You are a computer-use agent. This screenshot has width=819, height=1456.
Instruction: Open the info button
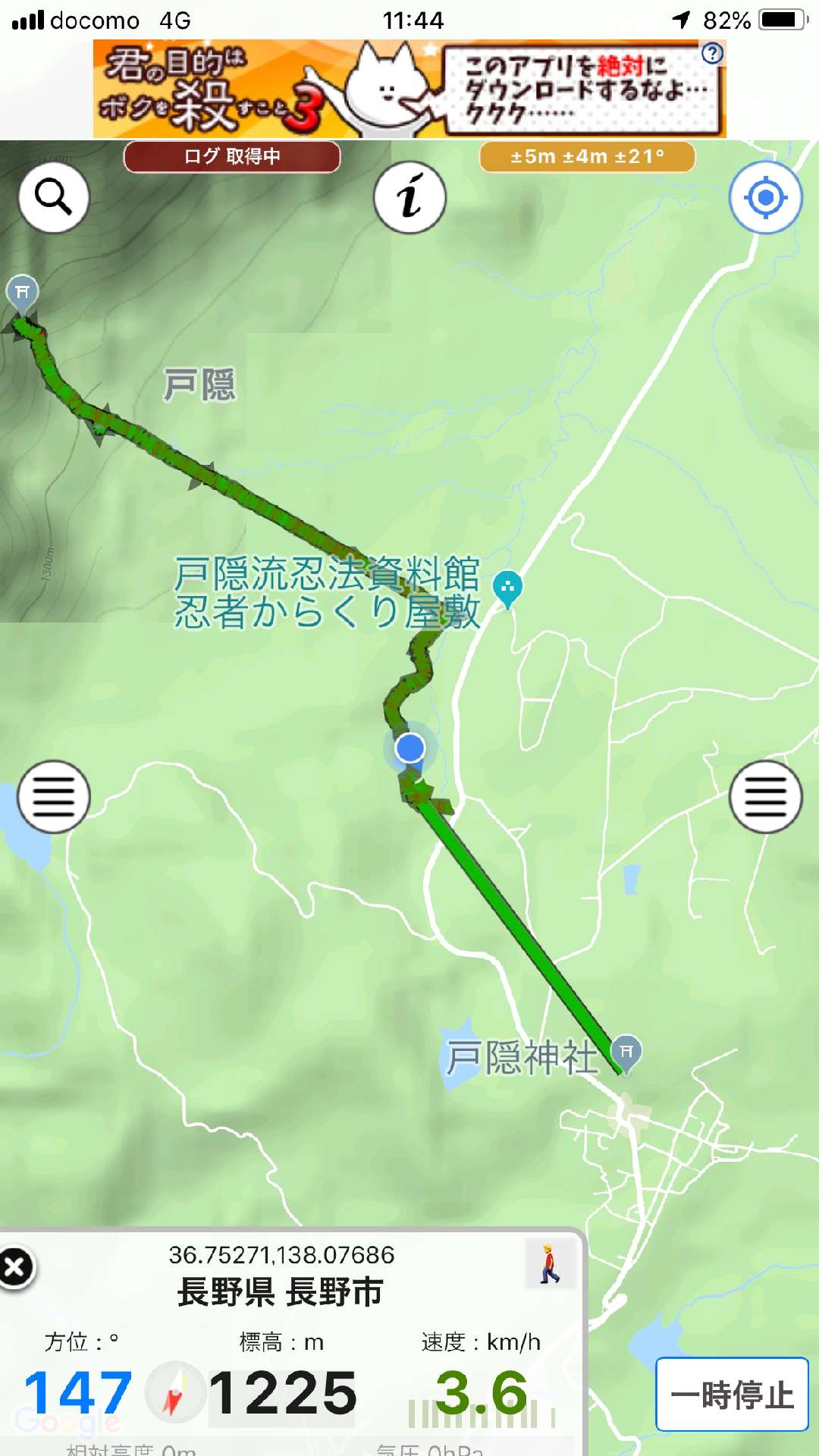pyautogui.click(x=409, y=198)
